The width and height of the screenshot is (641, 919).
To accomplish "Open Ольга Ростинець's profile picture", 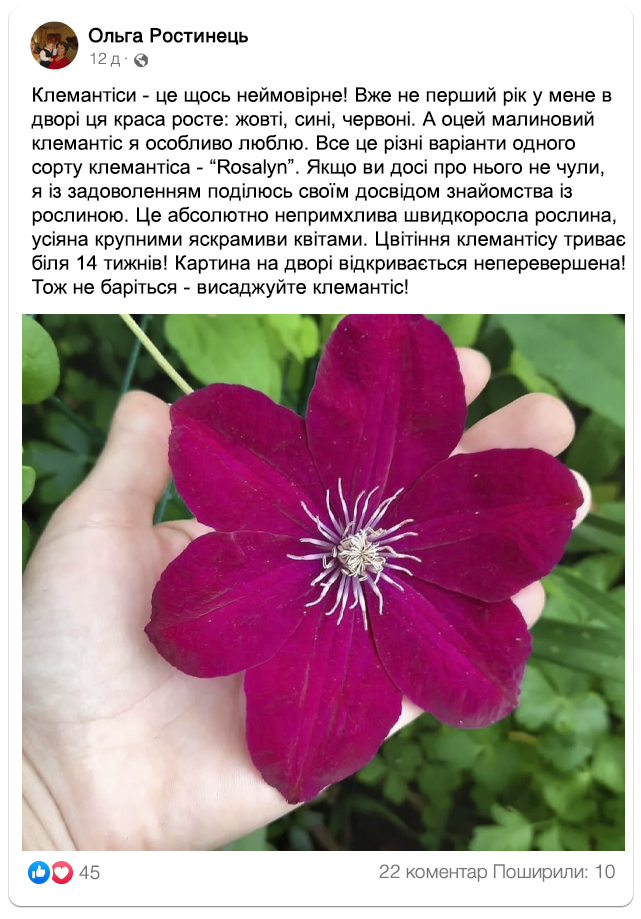I will pos(54,45).
